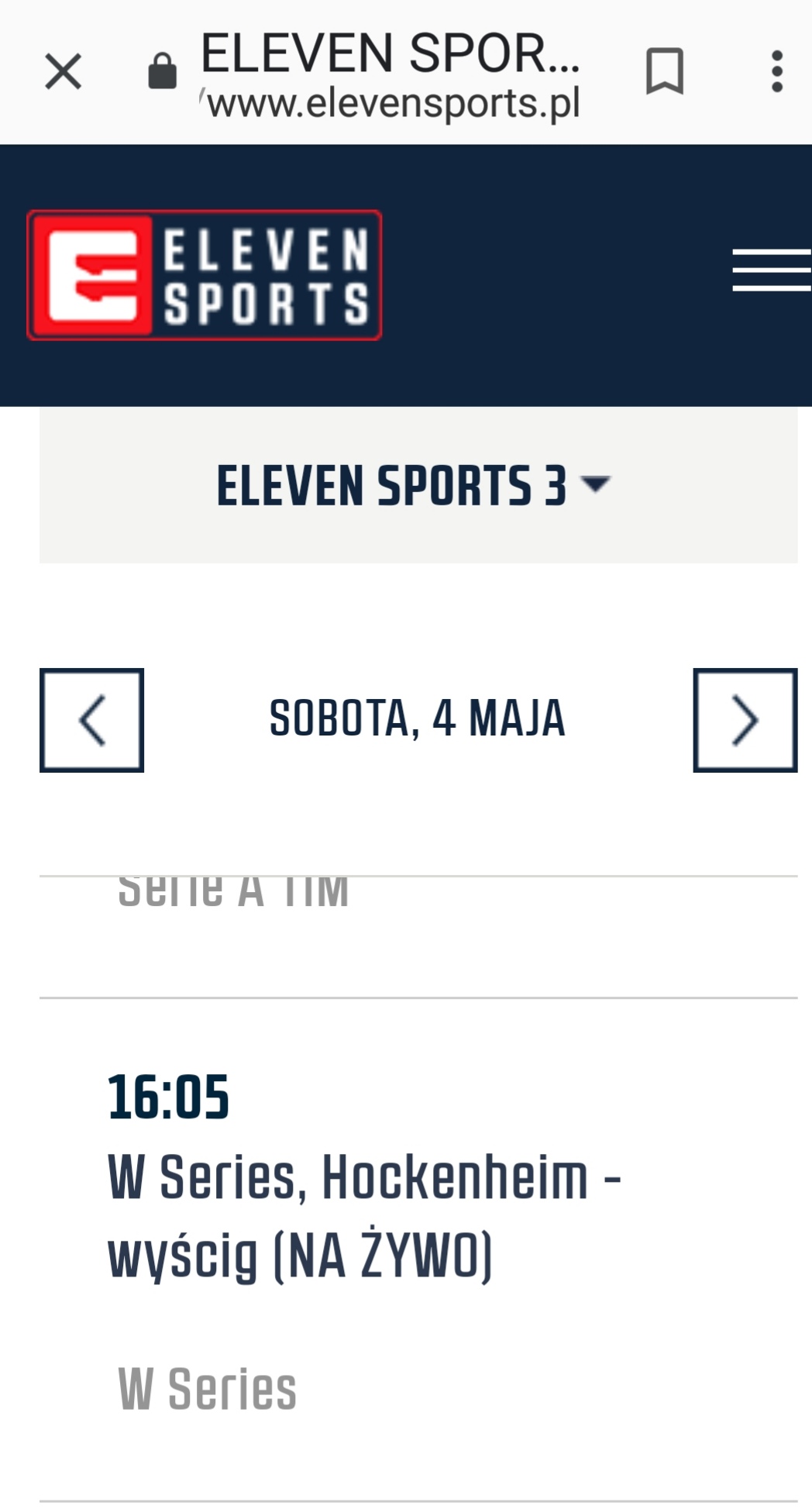Image resolution: width=812 pixels, height=1509 pixels.
Task: Expand the Eleven Sports 3 channel dropdown
Action: click(415, 486)
